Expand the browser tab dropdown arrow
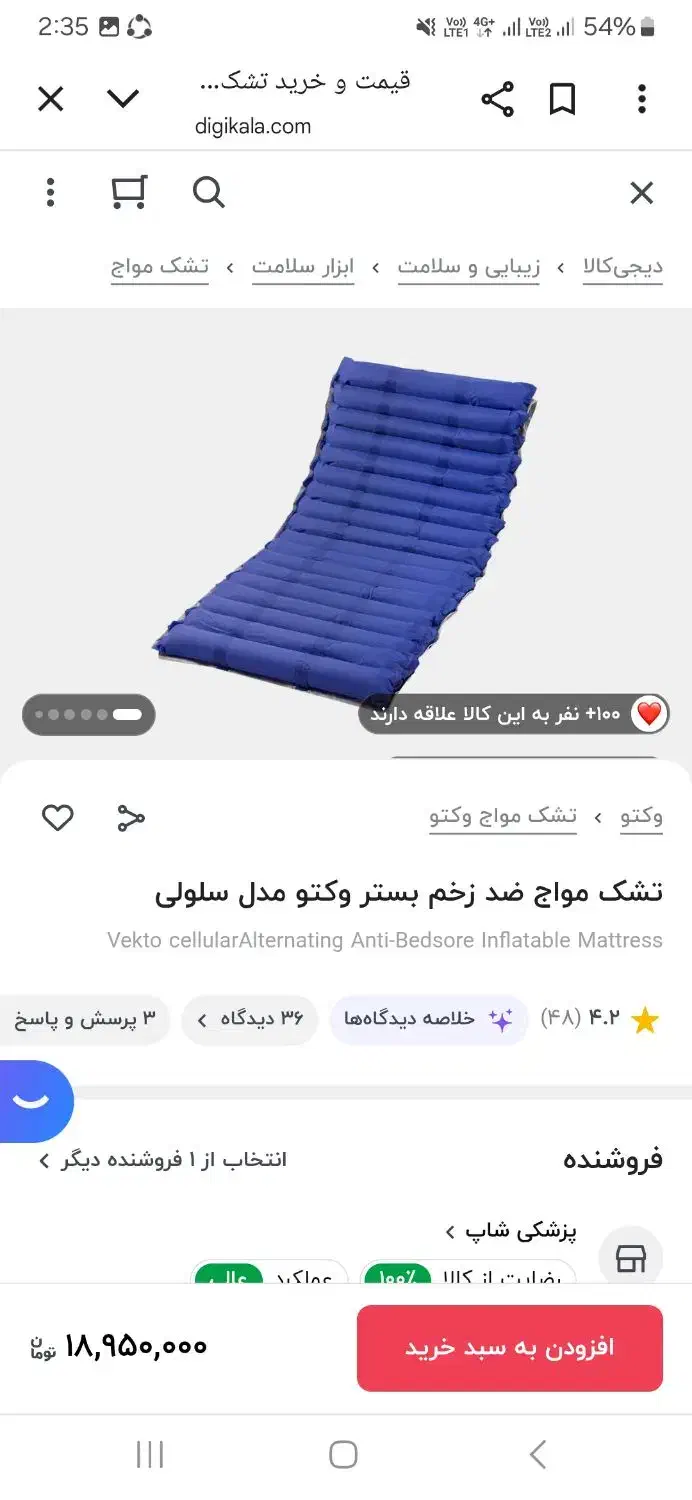This screenshot has width=692, height=1500. tap(123, 99)
